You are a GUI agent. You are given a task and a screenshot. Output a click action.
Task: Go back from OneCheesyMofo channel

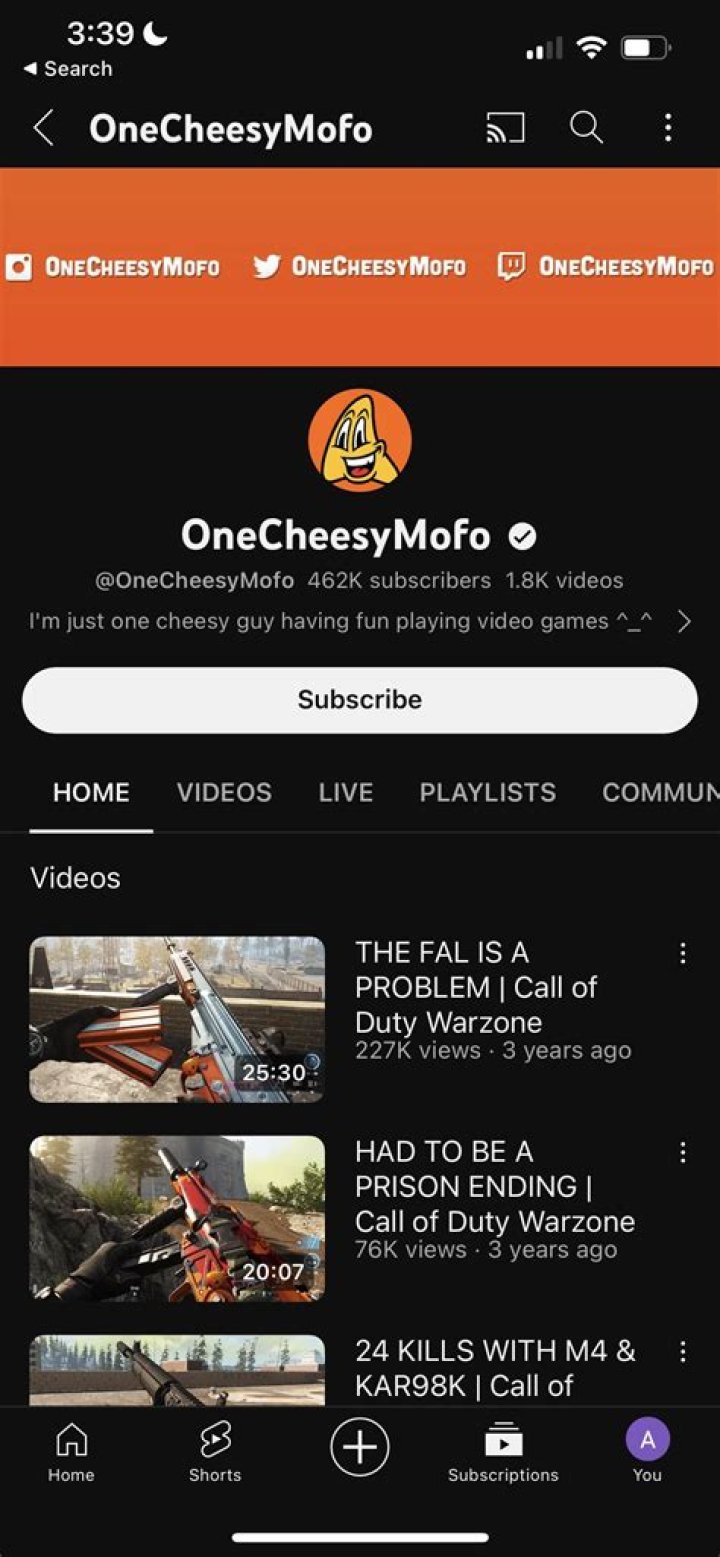pos(43,128)
